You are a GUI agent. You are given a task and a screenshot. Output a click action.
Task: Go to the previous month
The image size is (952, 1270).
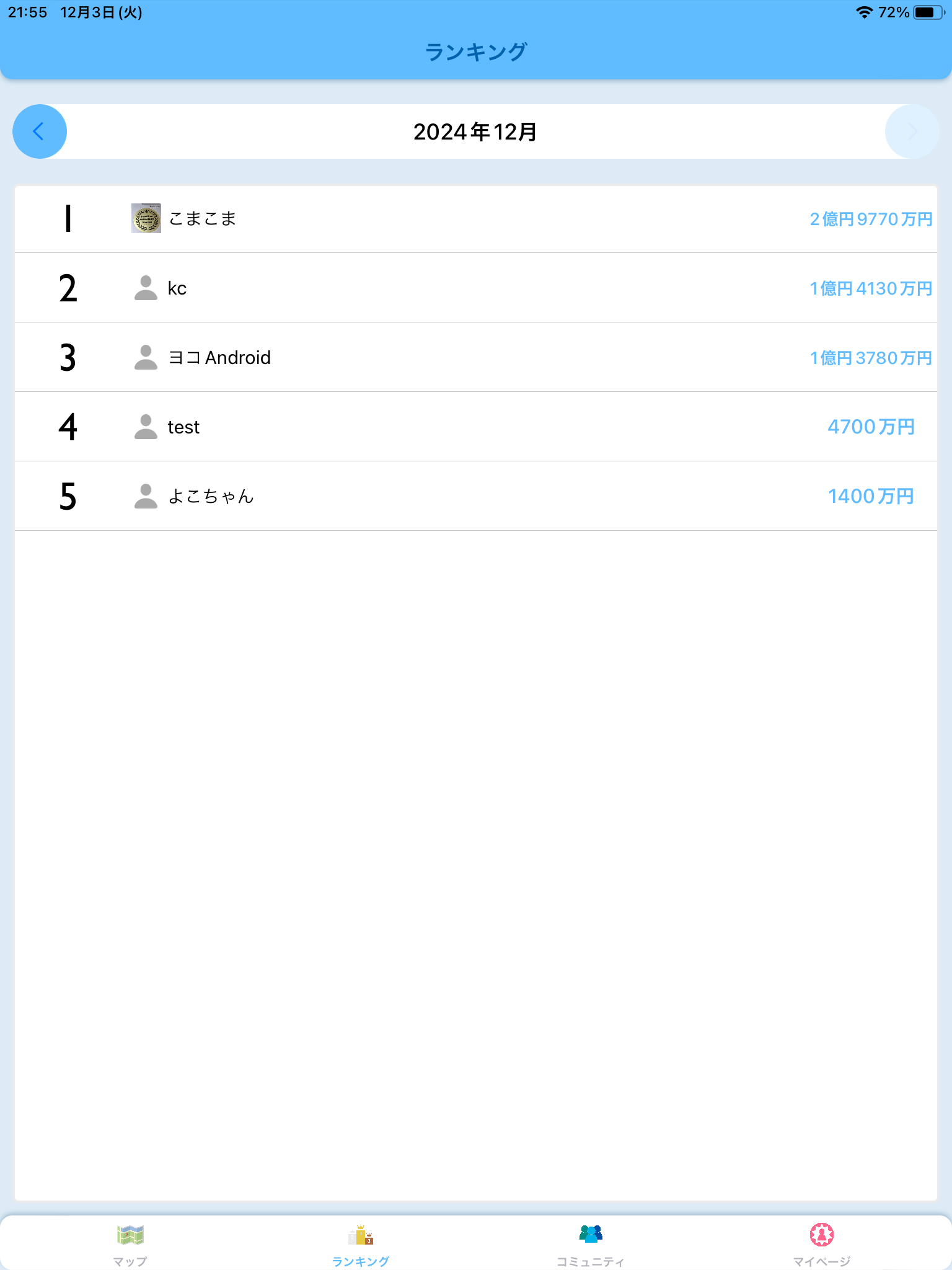[x=40, y=131]
